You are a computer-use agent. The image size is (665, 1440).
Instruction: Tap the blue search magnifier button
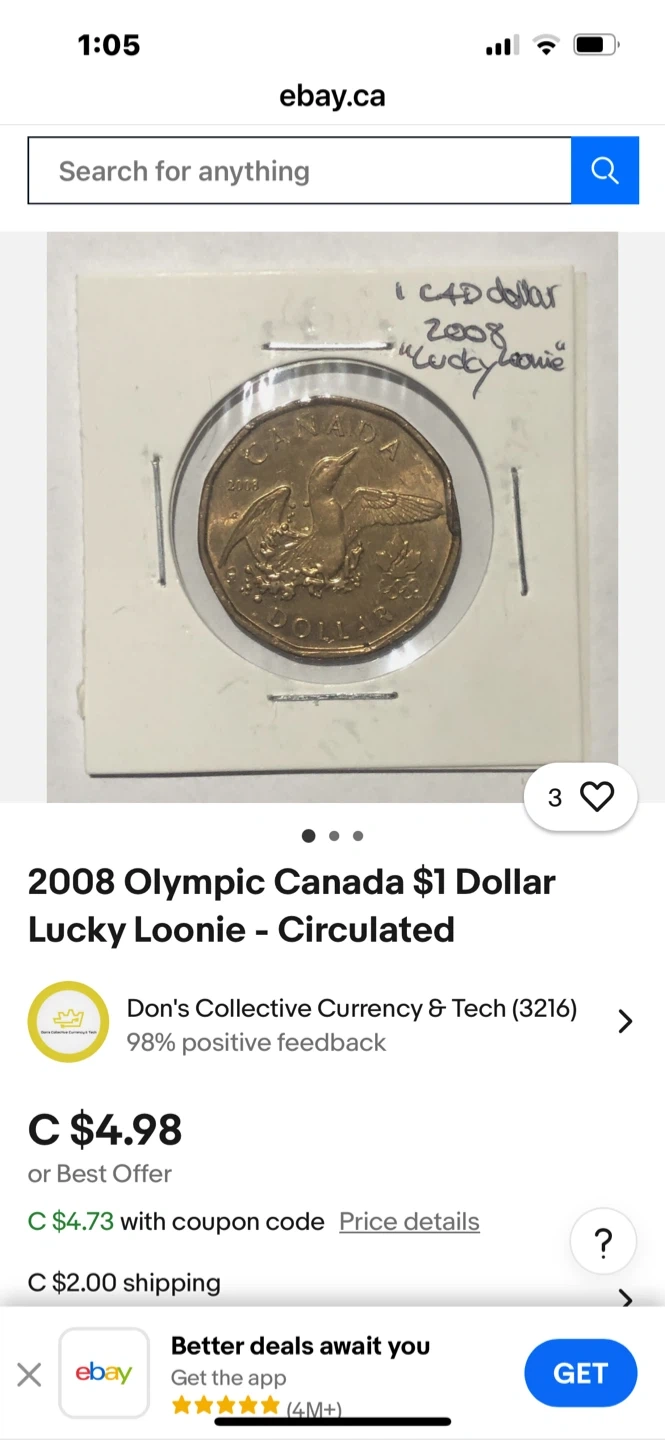[x=605, y=171]
